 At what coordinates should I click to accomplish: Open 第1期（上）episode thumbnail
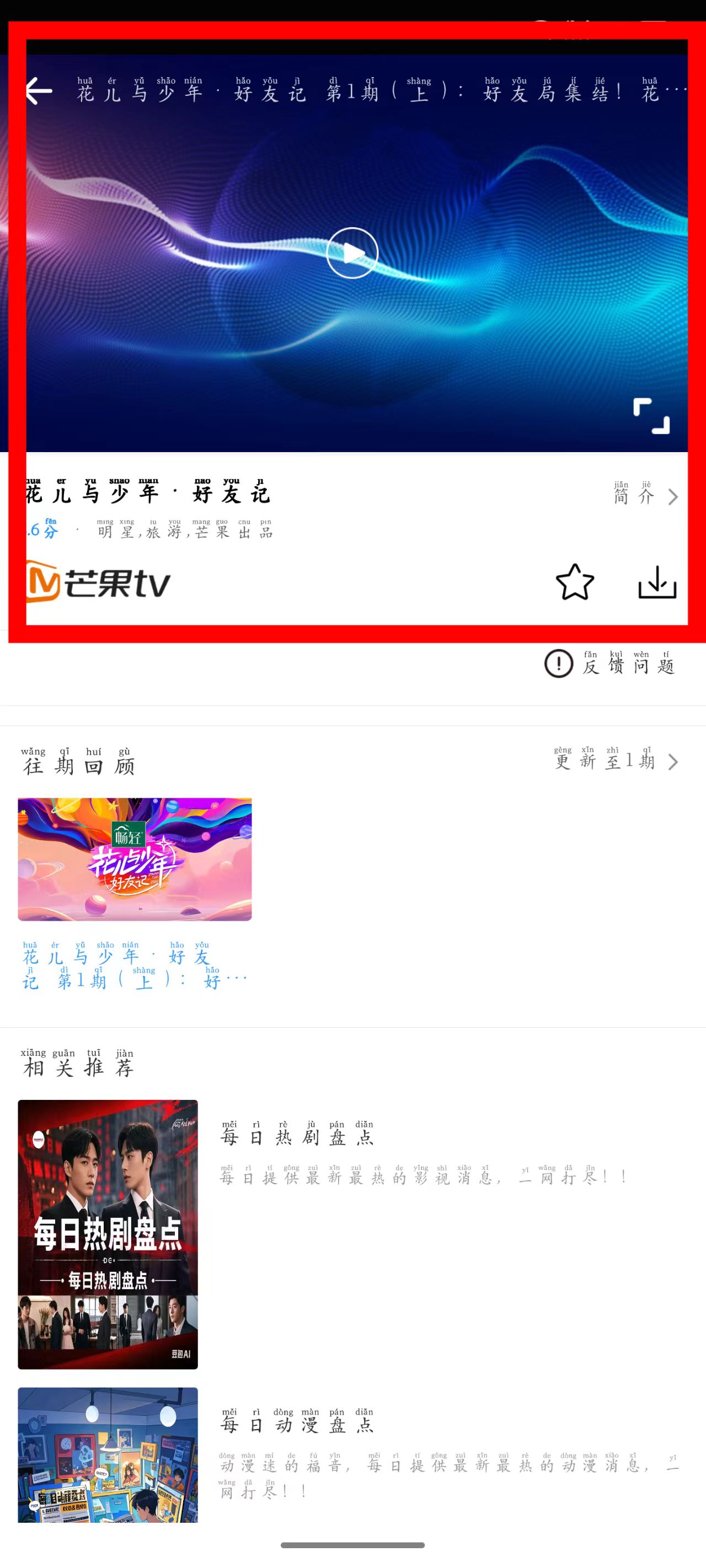tap(135, 859)
